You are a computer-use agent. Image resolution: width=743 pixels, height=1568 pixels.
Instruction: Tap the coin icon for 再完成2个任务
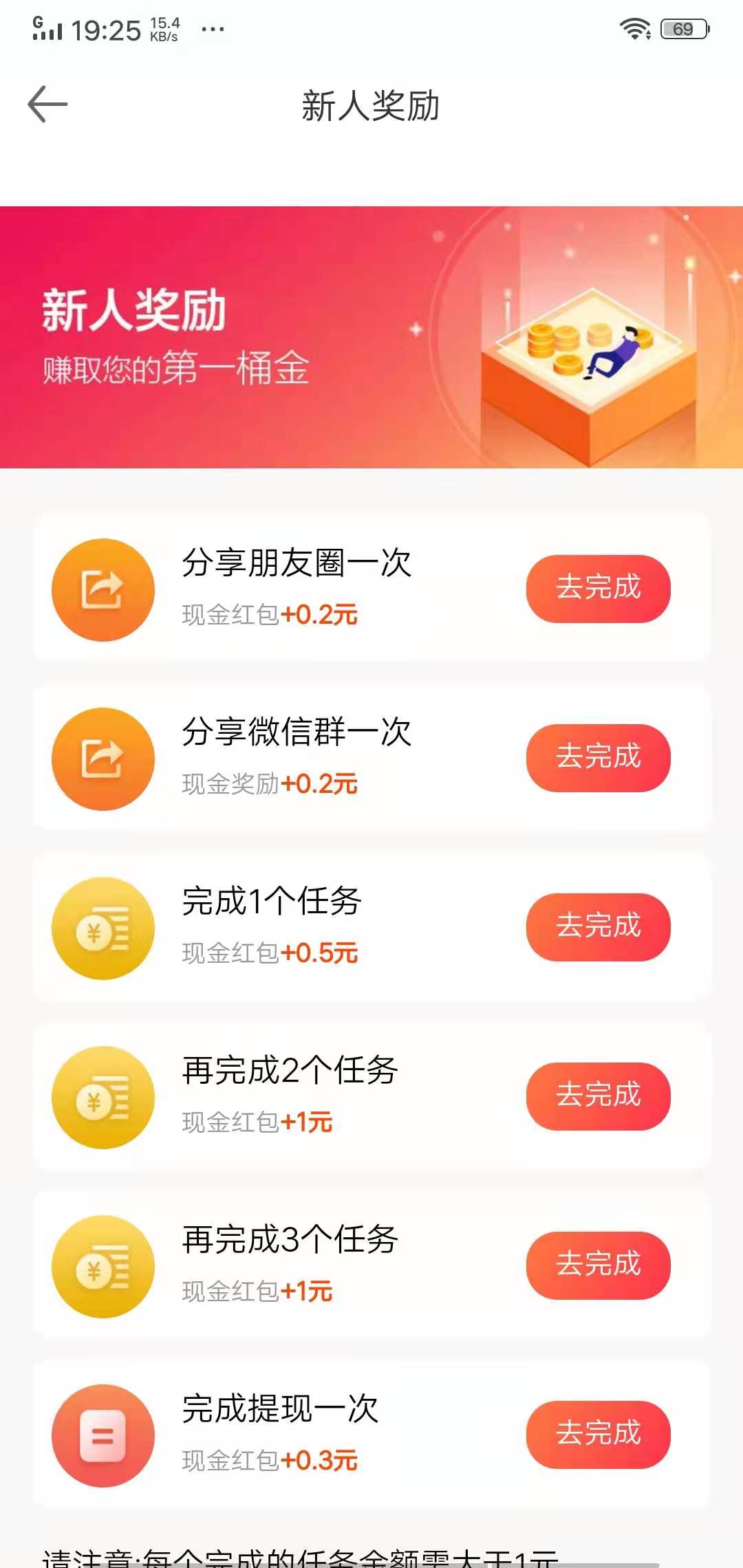pos(103,1097)
